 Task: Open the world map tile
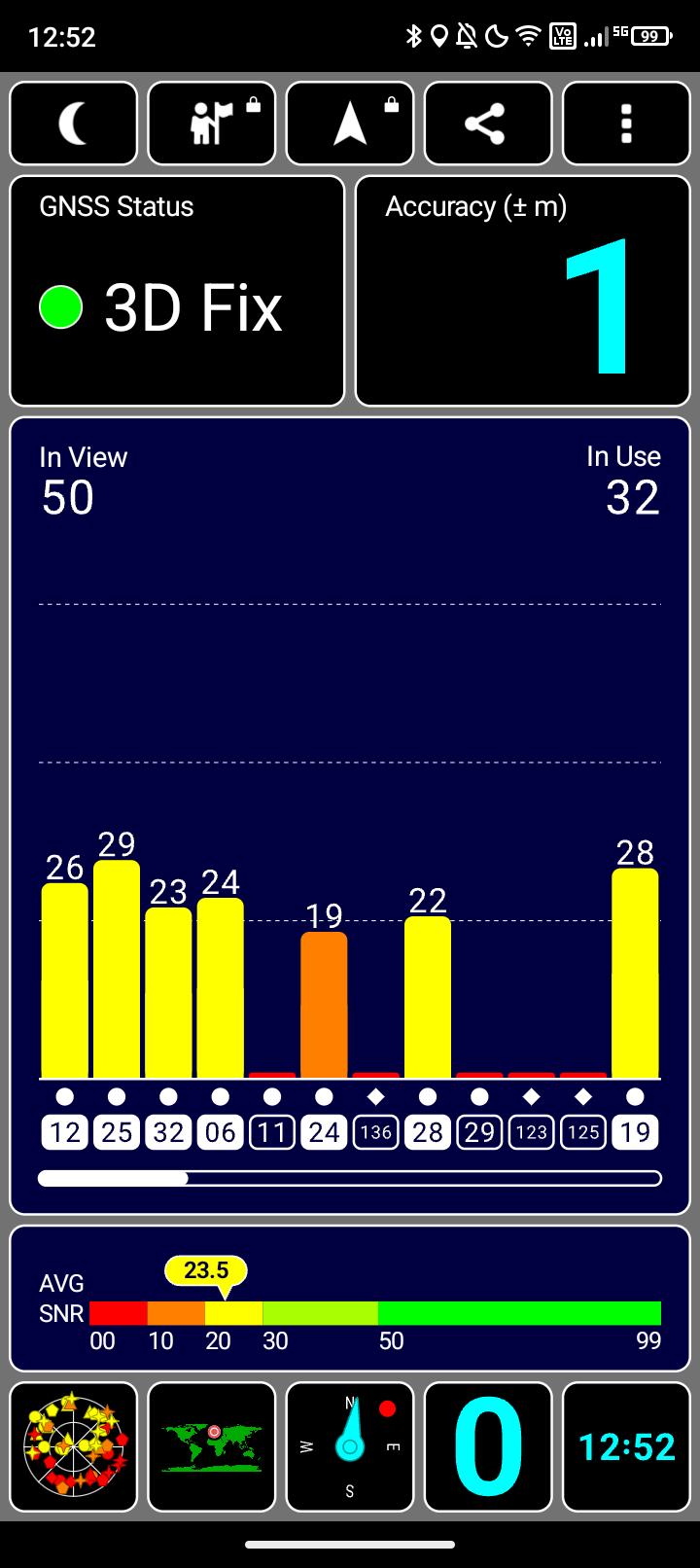point(212,1446)
